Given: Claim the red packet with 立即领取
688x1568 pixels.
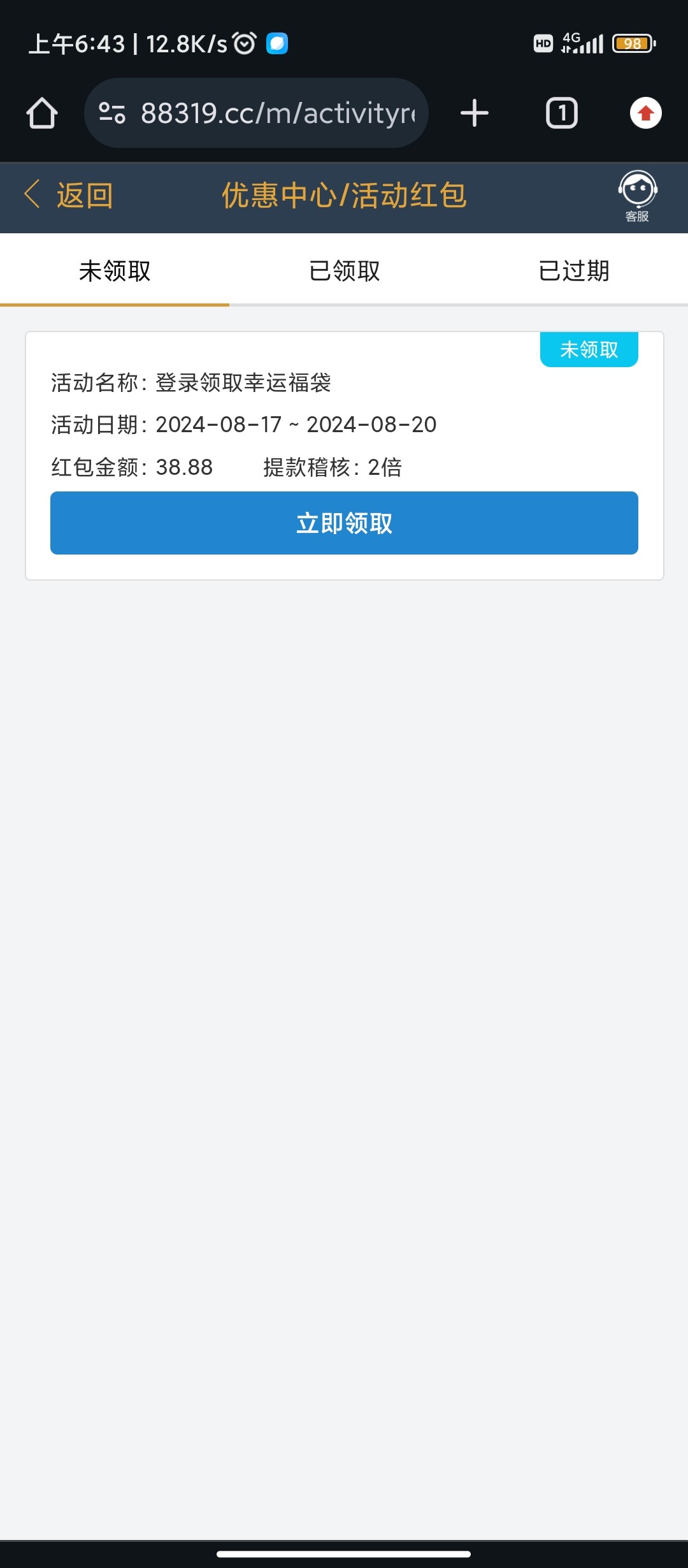Looking at the screenshot, I should click(344, 523).
